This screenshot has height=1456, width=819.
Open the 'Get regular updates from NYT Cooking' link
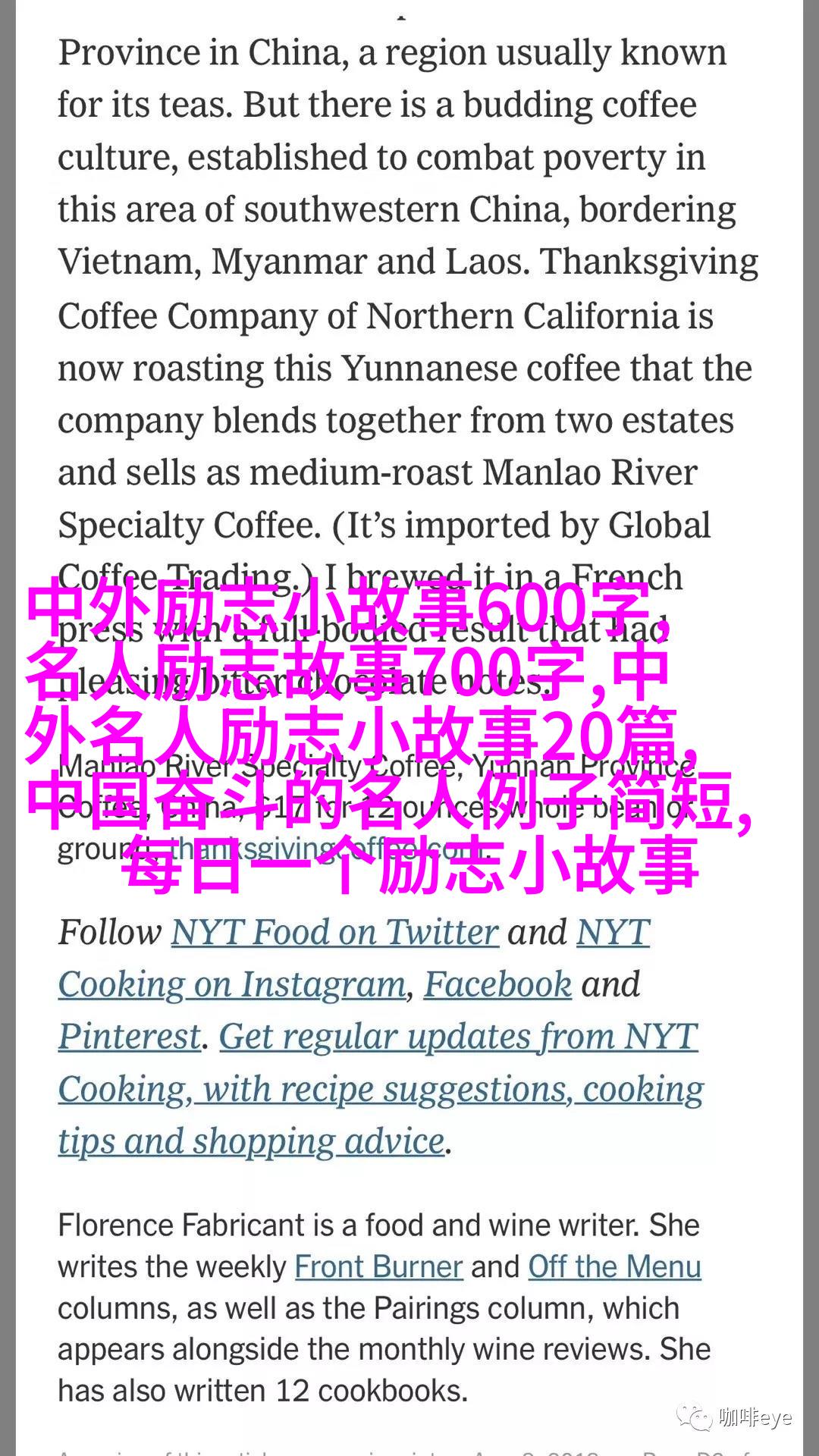[x=381, y=1089]
